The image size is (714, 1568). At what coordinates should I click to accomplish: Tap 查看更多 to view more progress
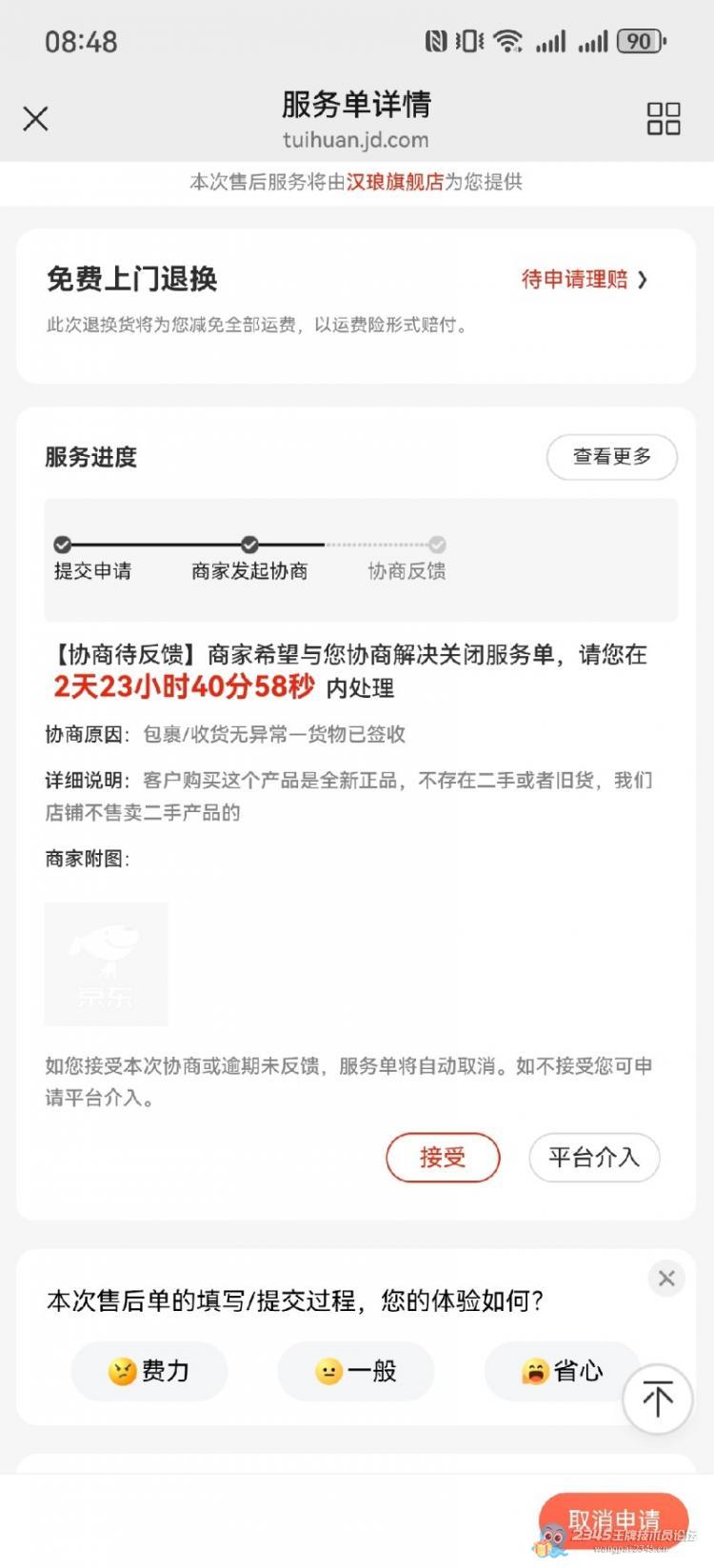pyautogui.click(x=612, y=457)
